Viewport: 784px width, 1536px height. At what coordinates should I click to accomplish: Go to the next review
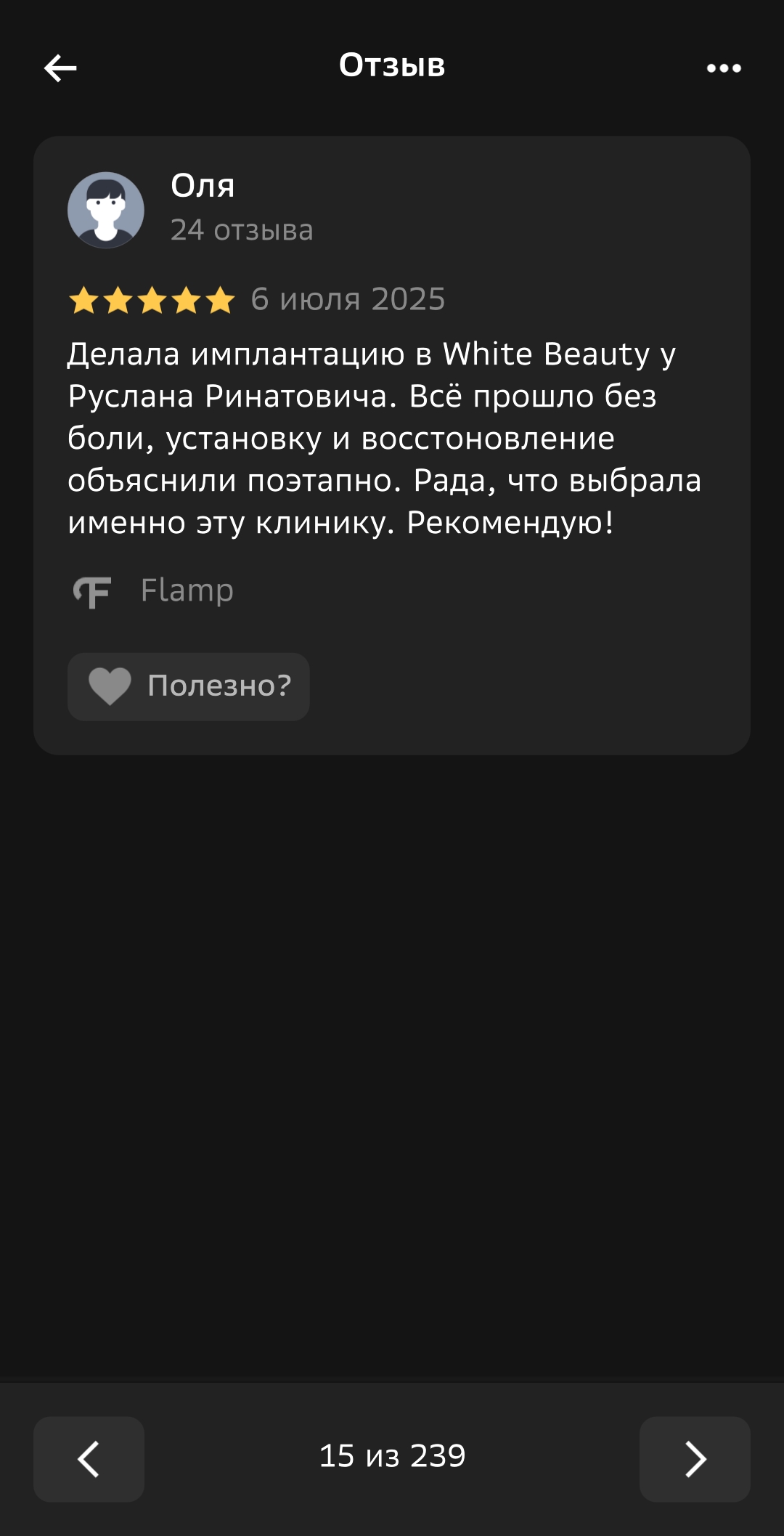point(695,1458)
